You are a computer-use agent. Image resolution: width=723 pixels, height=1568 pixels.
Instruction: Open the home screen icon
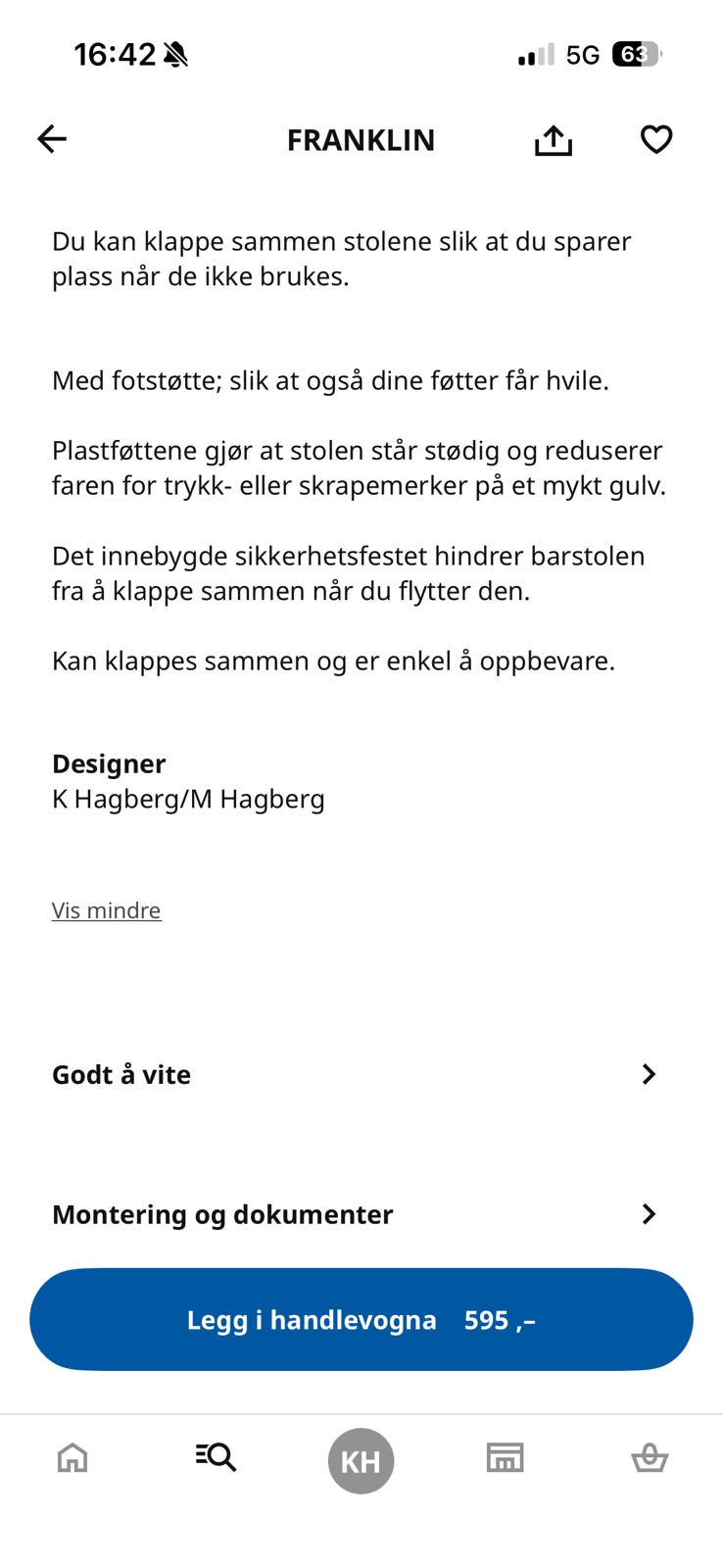(x=72, y=1459)
